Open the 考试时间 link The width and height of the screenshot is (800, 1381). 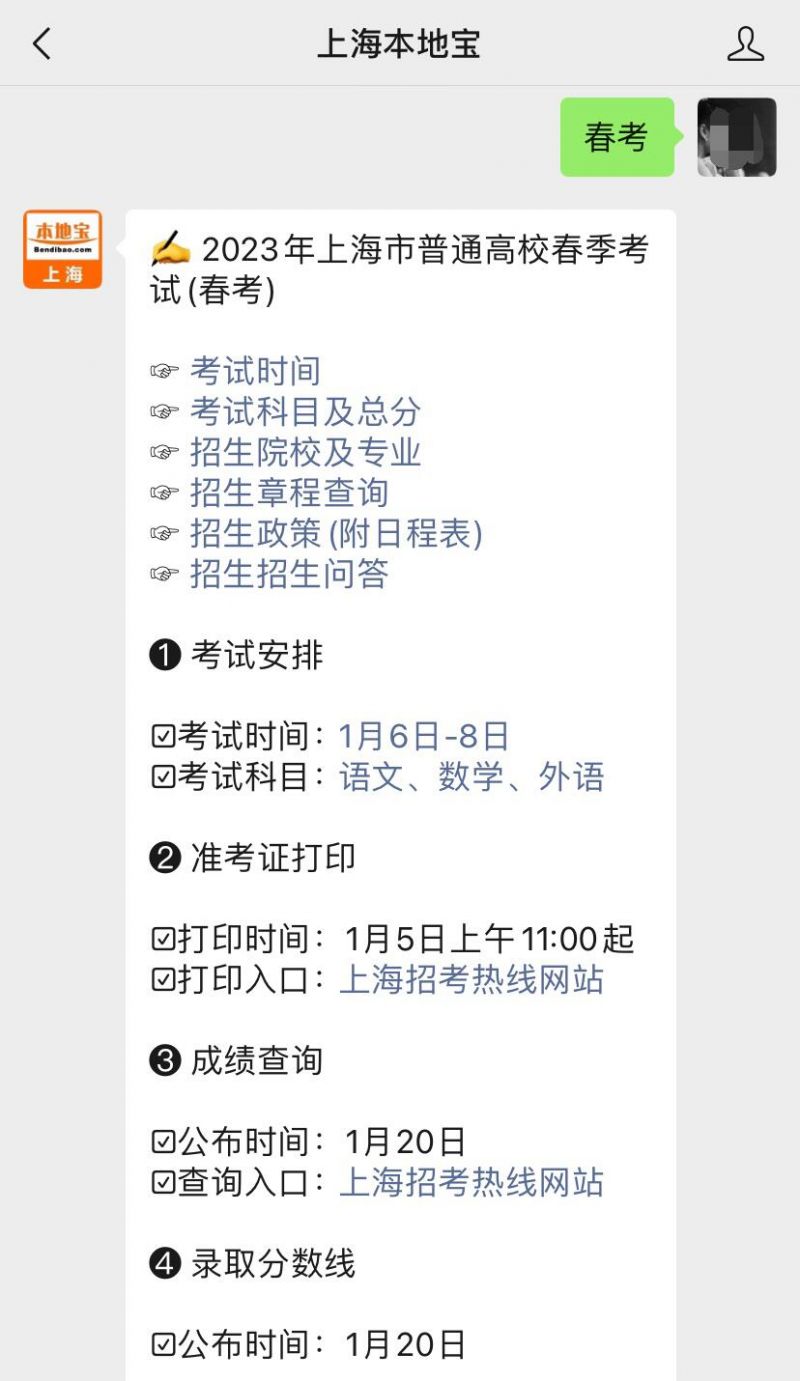(x=255, y=371)
